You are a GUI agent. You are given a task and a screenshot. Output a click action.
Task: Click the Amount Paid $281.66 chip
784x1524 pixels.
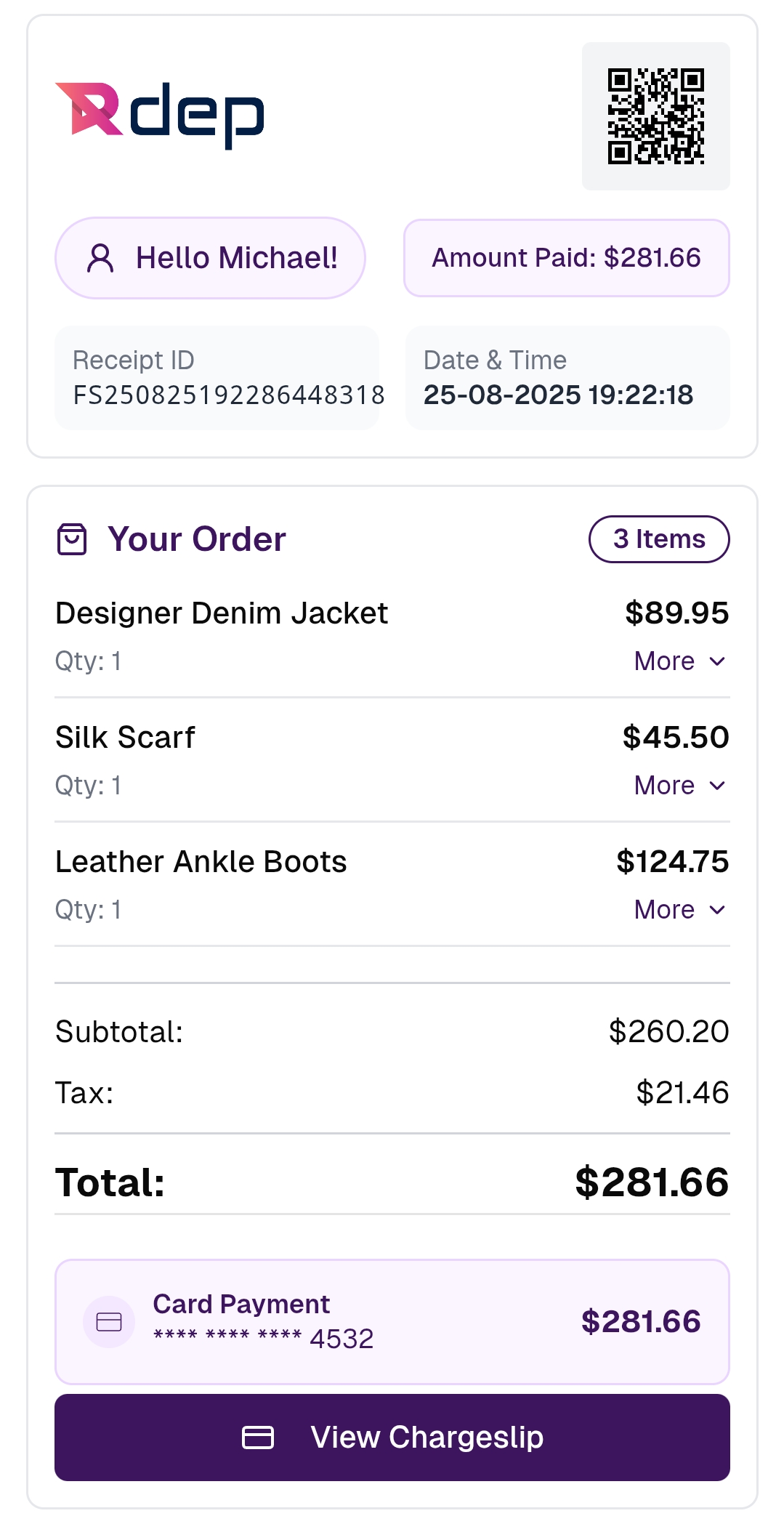pos(566,257)
